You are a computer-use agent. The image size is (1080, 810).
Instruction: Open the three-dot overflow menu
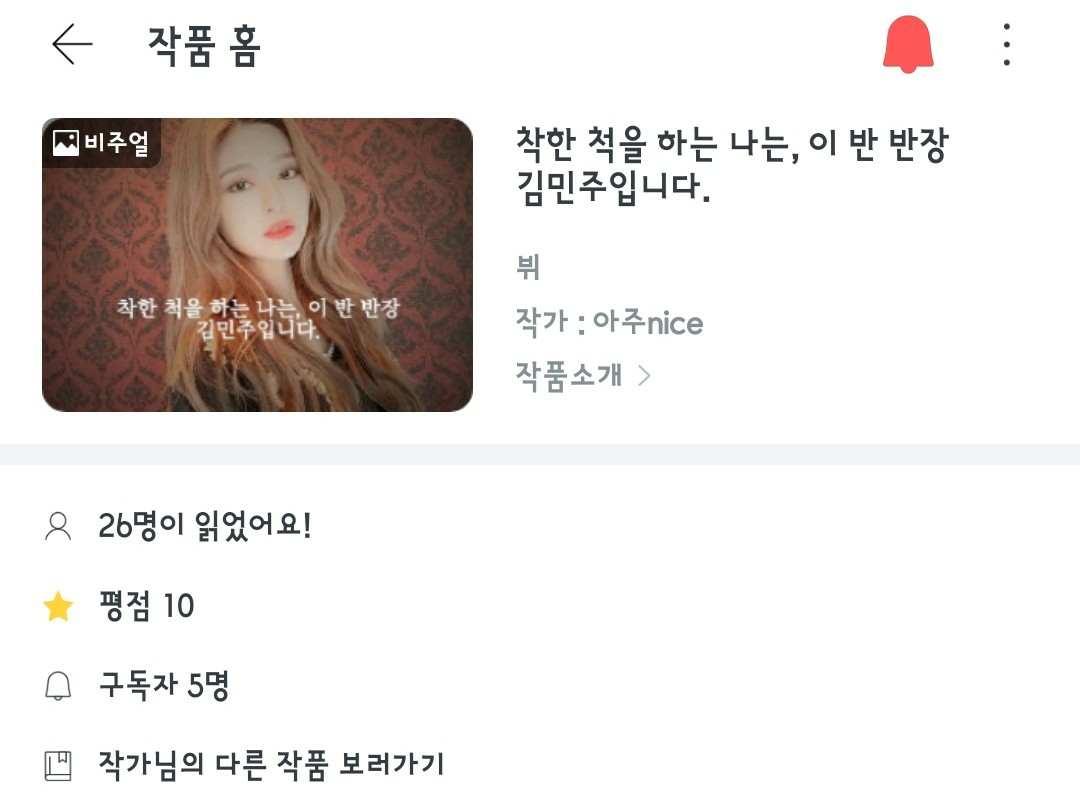[x=1007, y=45]
